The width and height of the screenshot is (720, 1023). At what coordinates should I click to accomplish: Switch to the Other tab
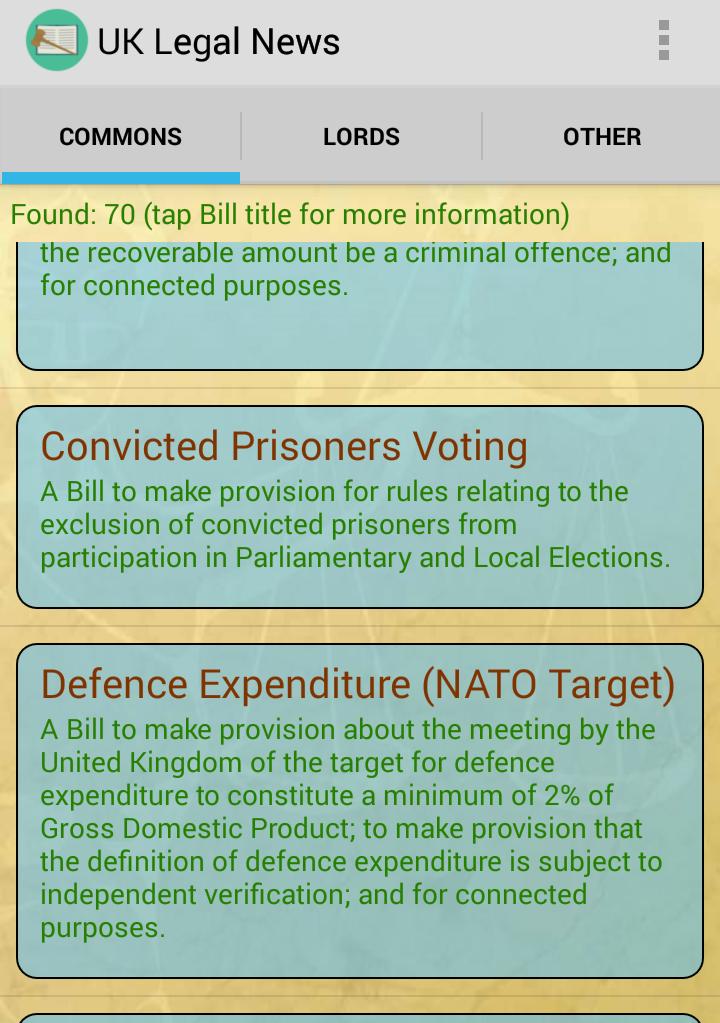point(601,137)
